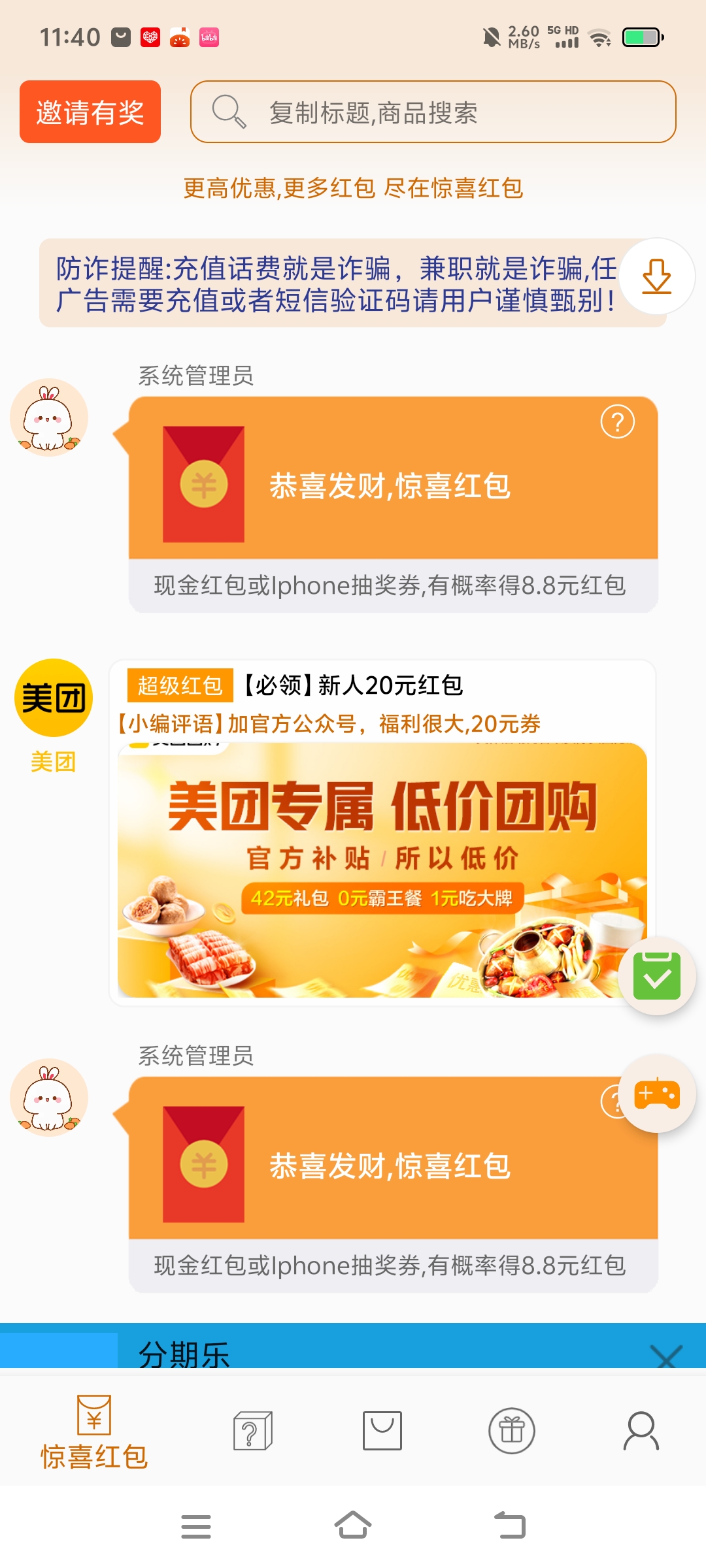706x1568 pixels.
Task: Open the 复制标题,商品搜索 search box
Action: [x=433, y=112]
